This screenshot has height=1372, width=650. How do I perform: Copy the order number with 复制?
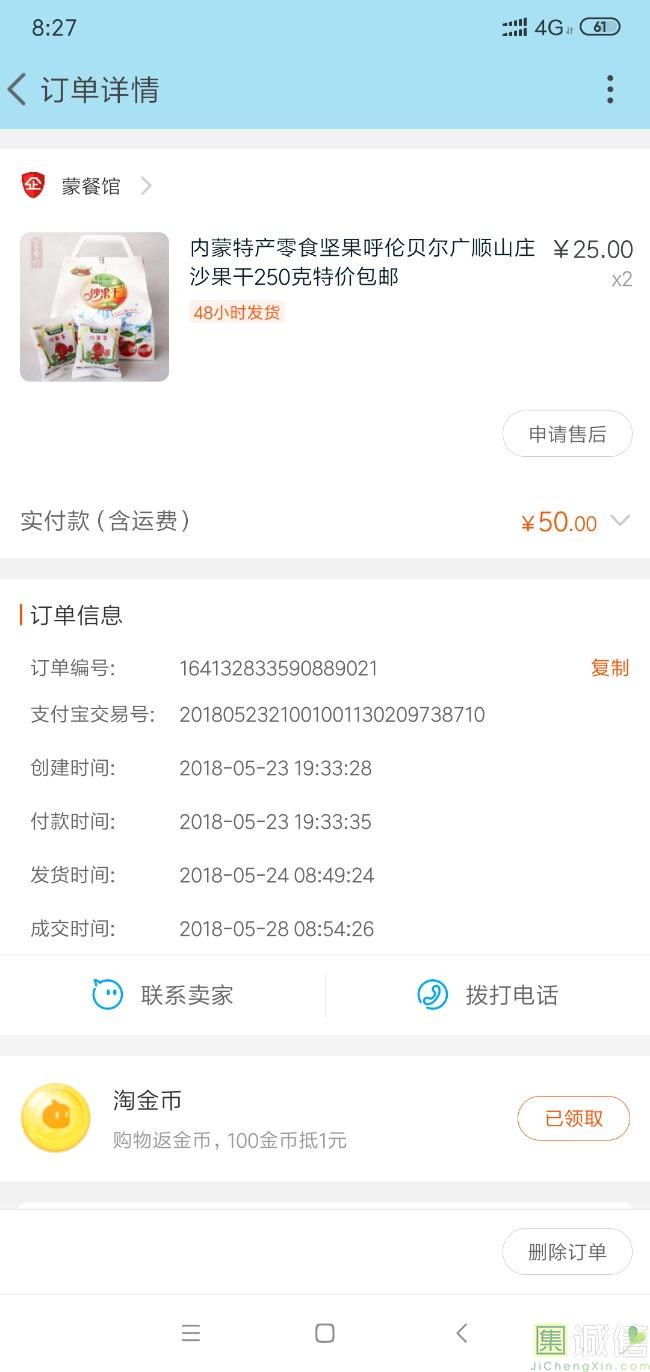(609, 668)
